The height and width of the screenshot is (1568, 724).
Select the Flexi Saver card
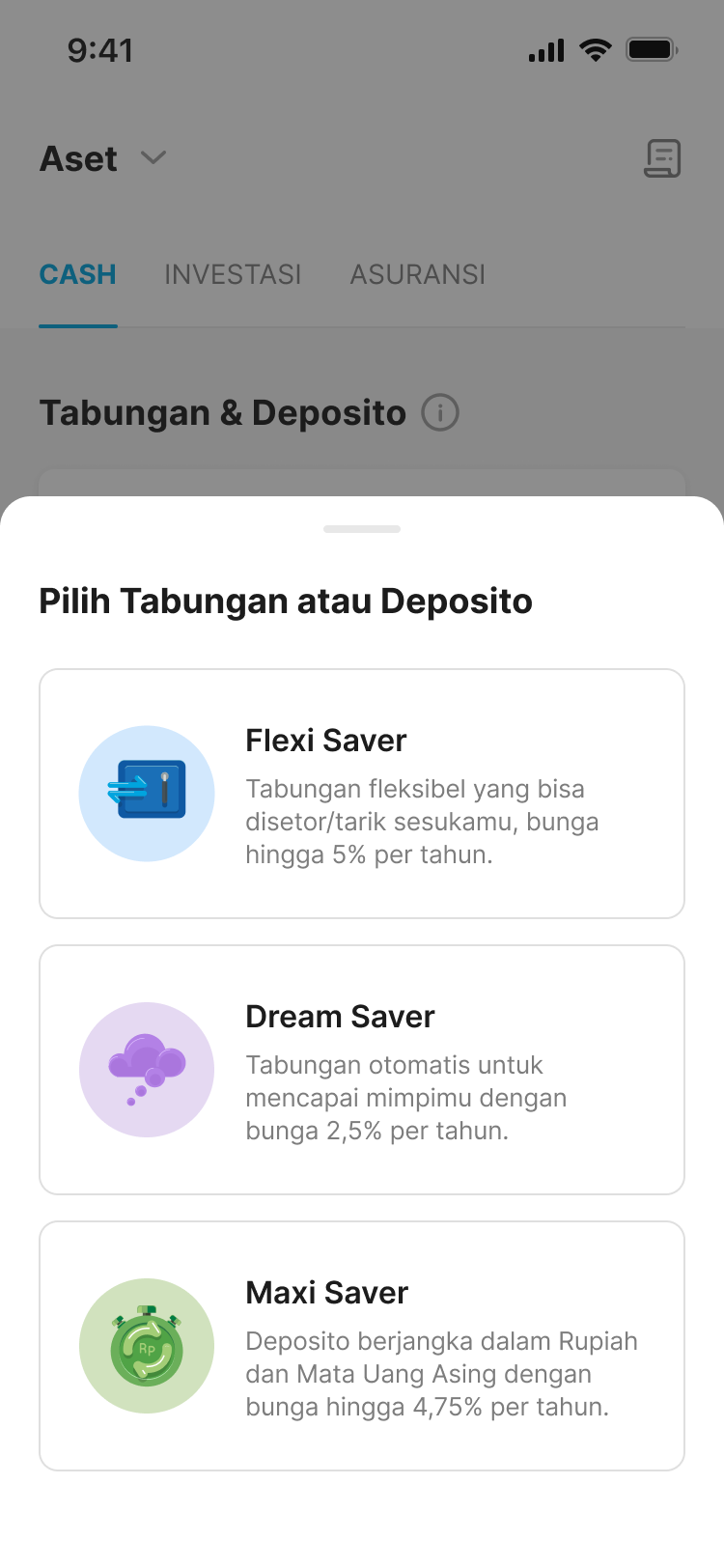pos(362,794)
